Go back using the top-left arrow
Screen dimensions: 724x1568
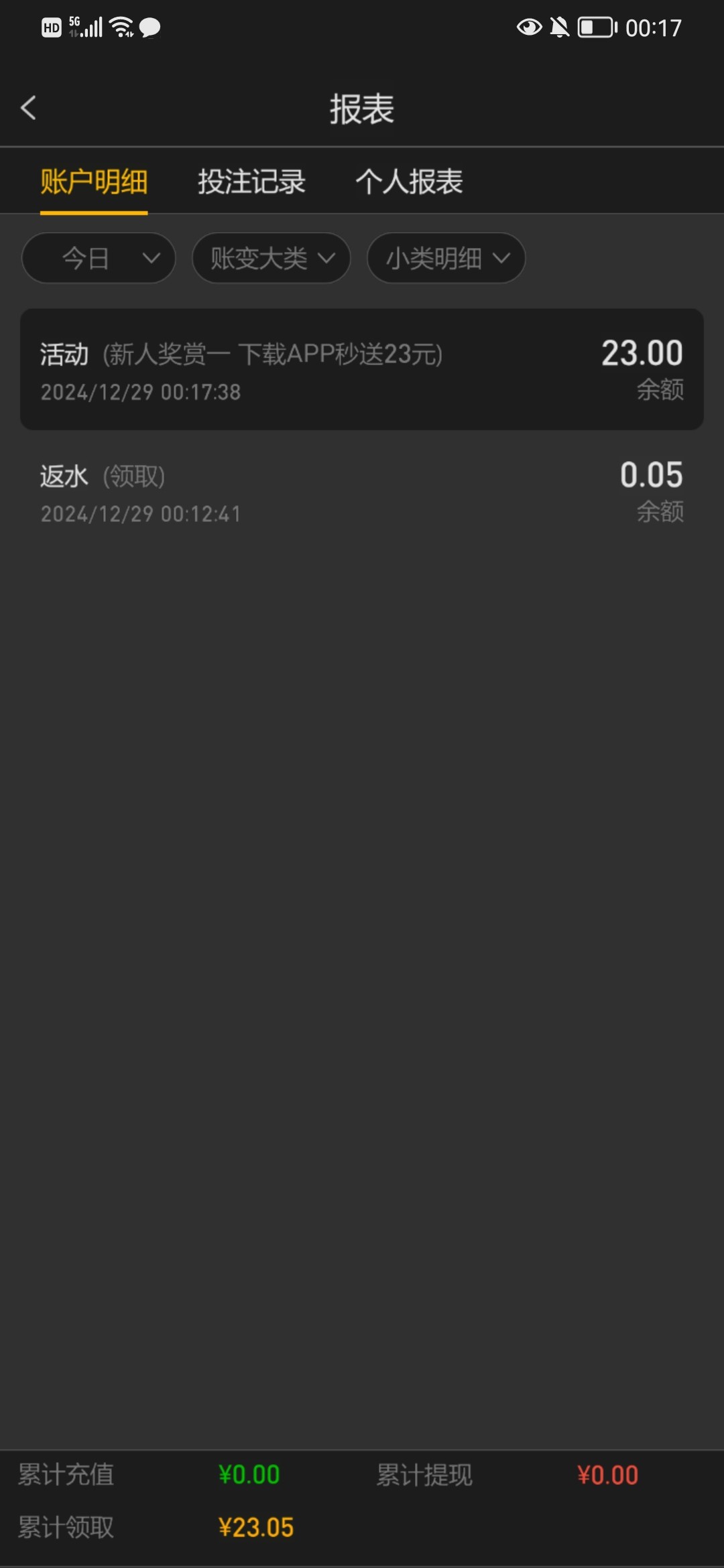[28, 108]
